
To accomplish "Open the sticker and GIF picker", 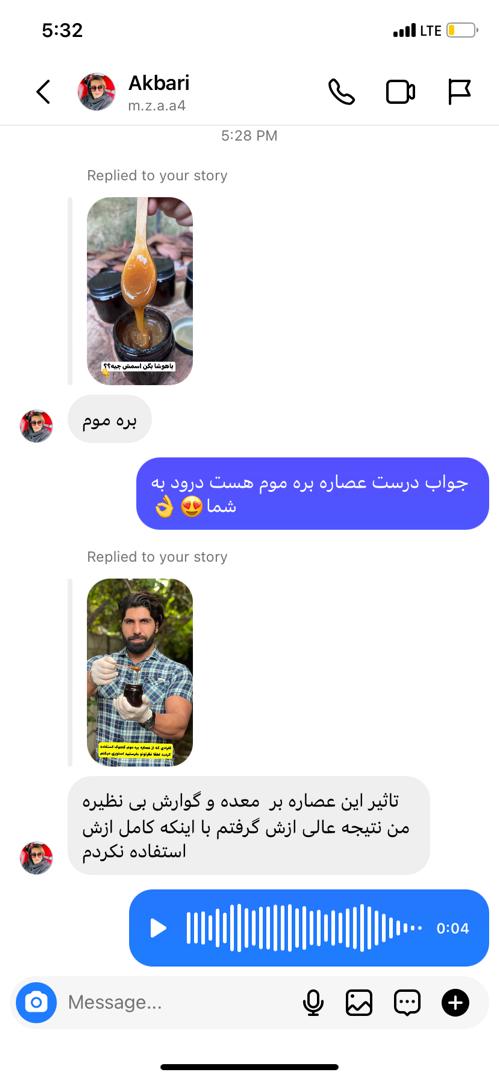I will pyautogui.click(x=407, y=1003).
